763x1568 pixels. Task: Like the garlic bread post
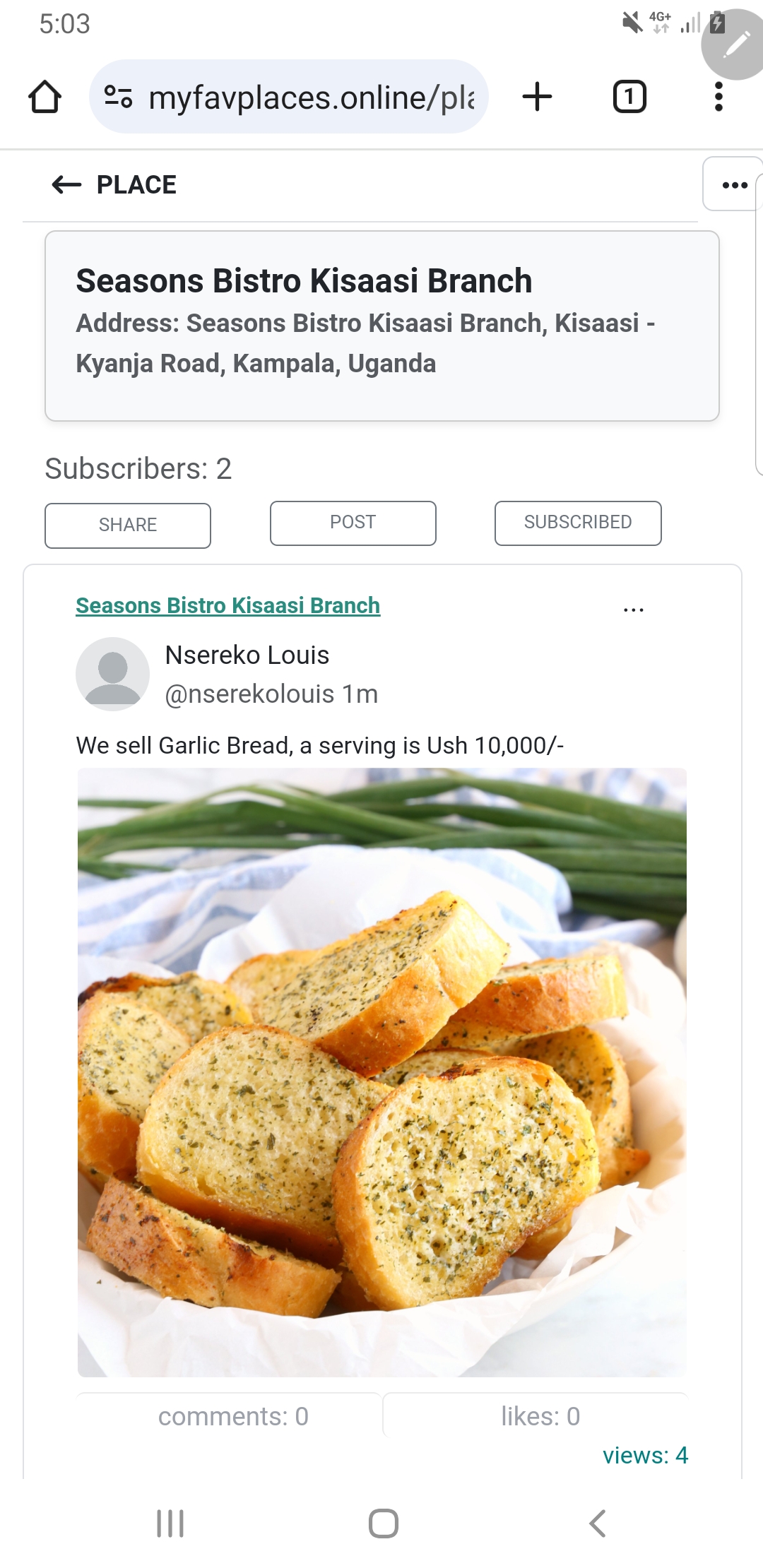click(540, 1416)
